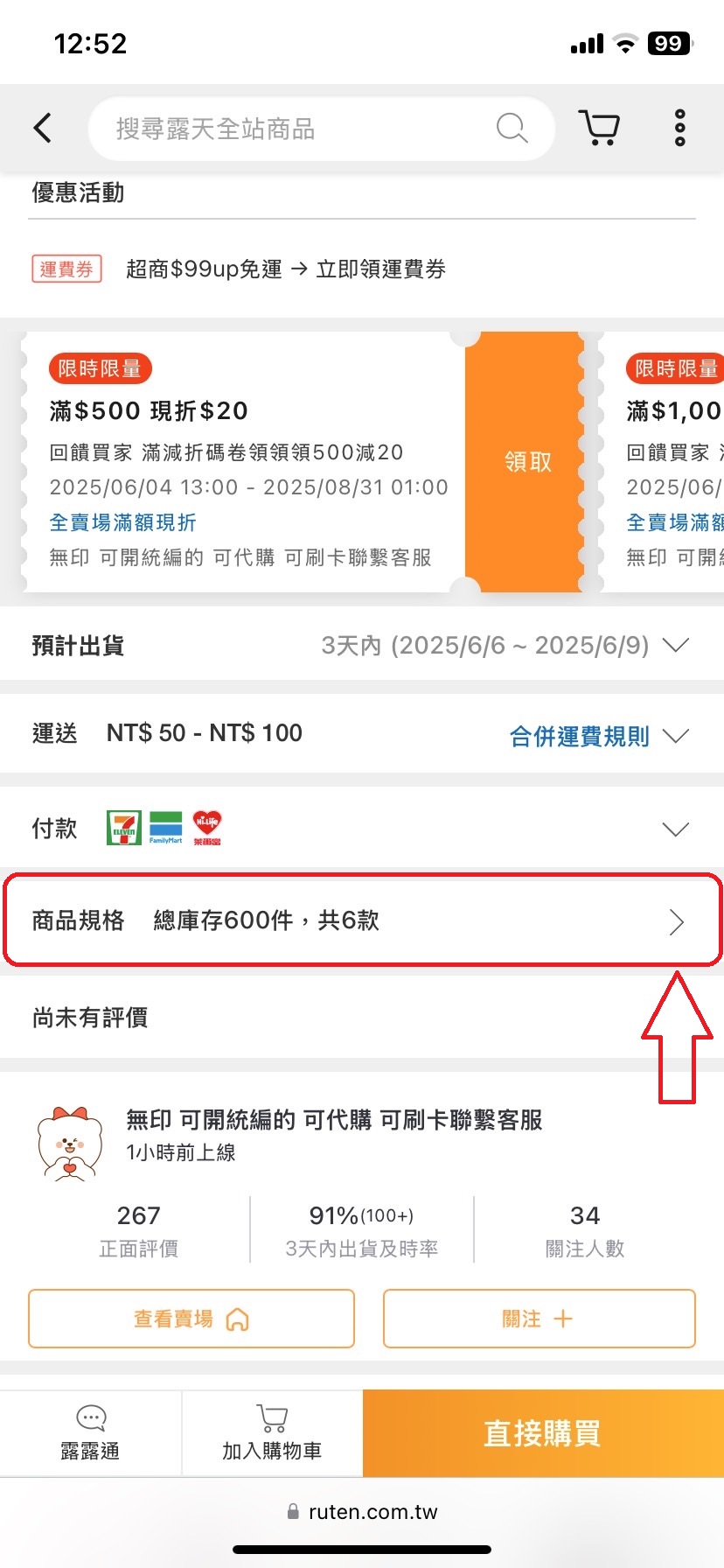Buy now with 直接購買

(543, 1433)
